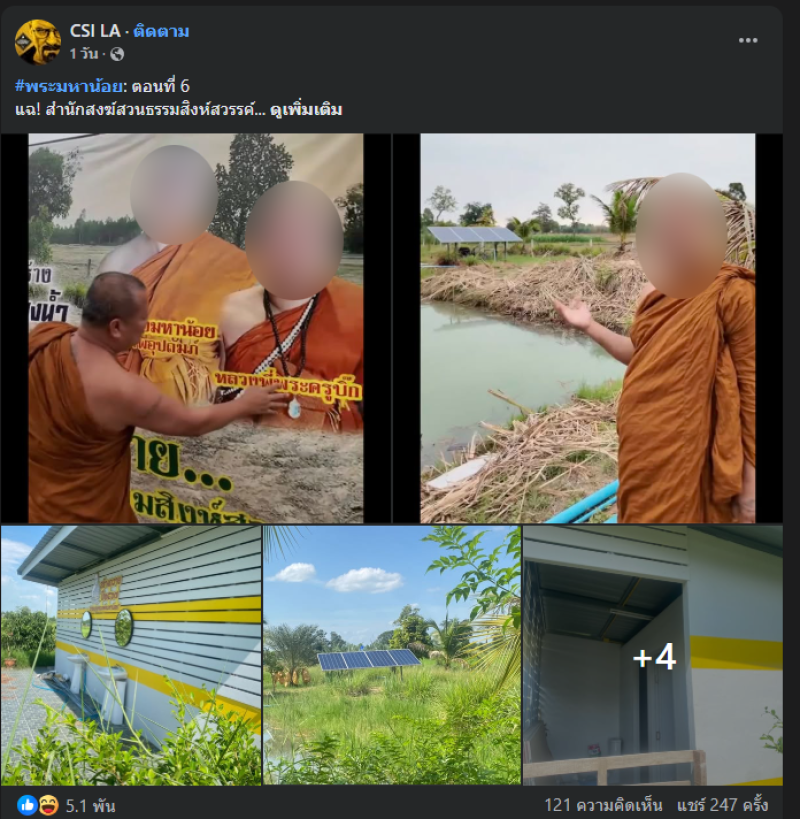Open photo of monk pointing at poster
Viewport: 800px width, 819px height.
[x=196, y=328]
